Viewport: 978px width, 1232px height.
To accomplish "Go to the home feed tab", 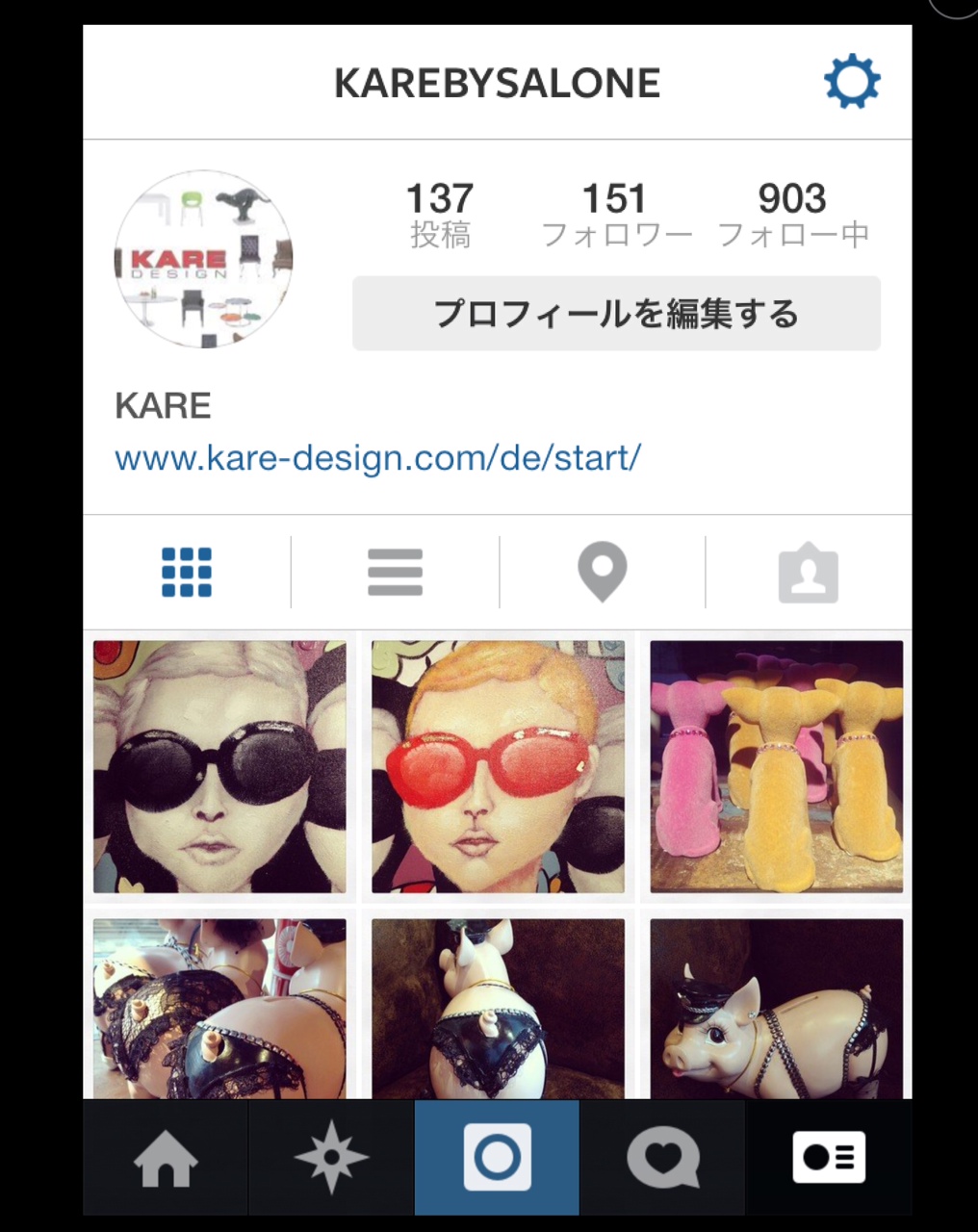I will pyautogui.click(x=166, y=1157).
